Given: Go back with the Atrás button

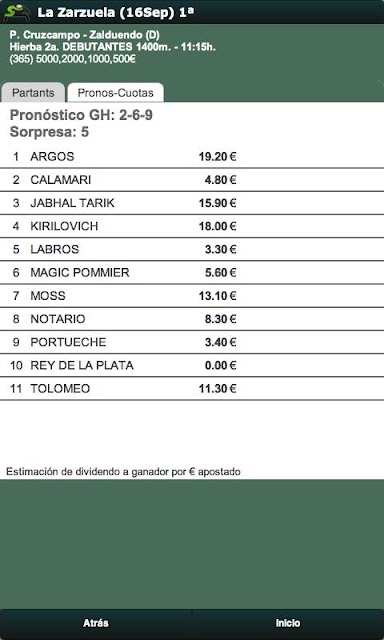Looking at the screenshot, I should click(x=96, y=623).
